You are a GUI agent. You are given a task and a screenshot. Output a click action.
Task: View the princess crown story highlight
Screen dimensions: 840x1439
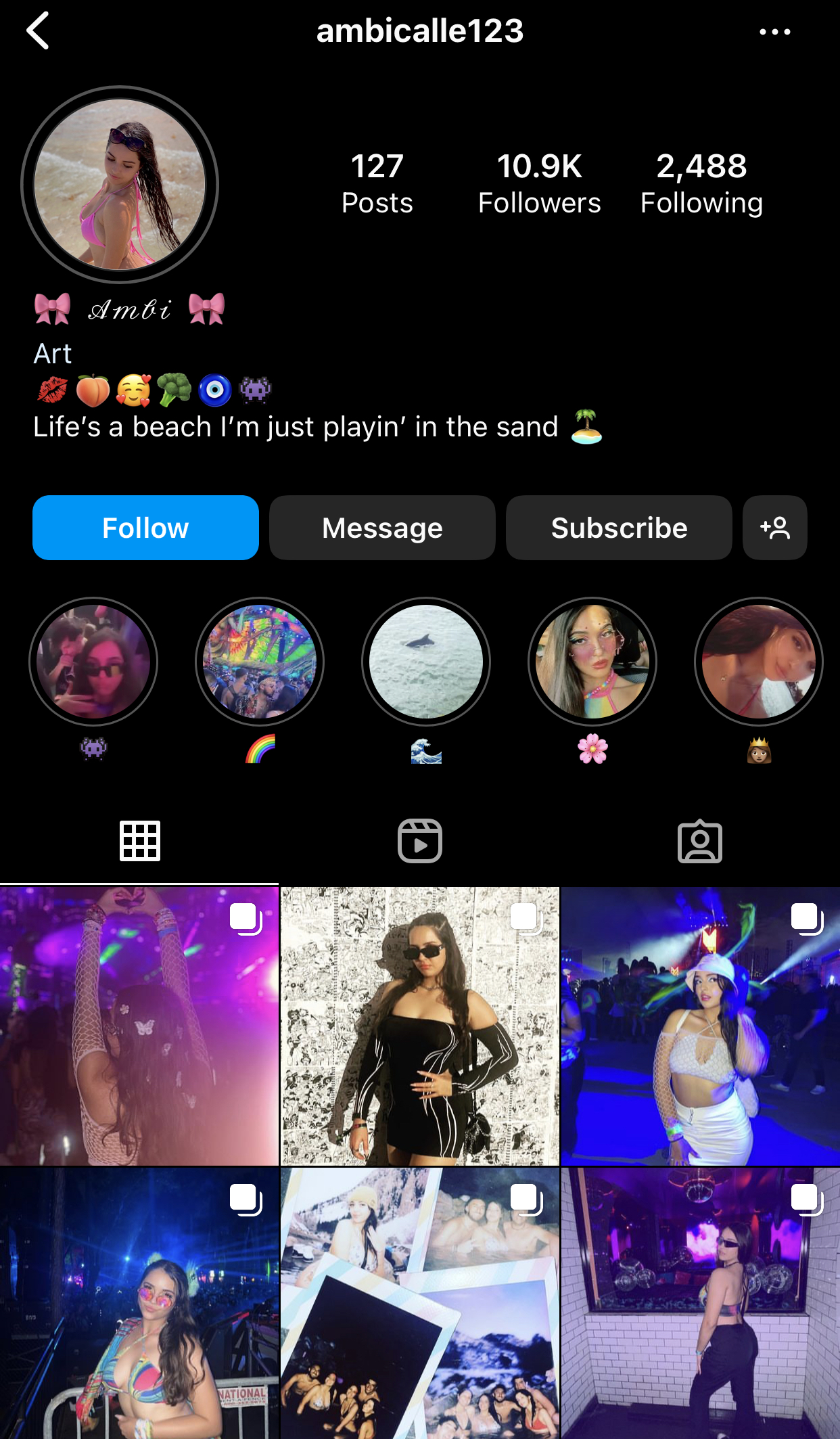[759, 662]
